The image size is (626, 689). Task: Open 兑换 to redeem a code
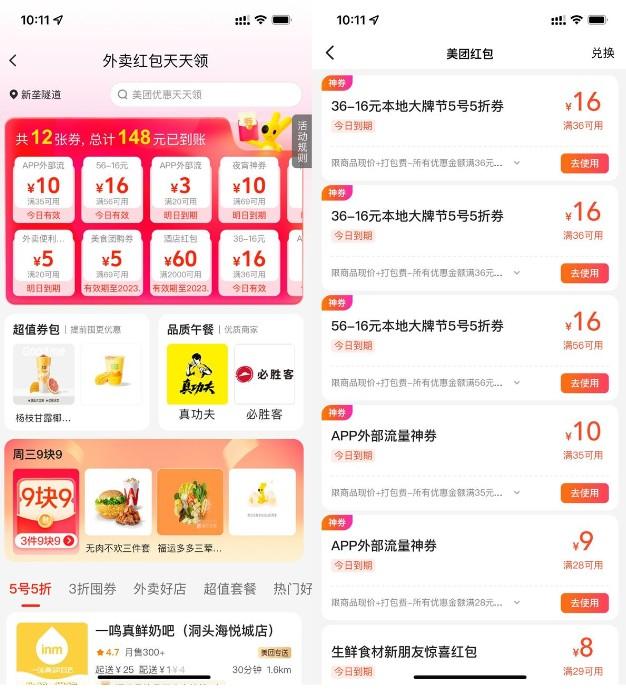pyautogui.click(x=602, y=53)
